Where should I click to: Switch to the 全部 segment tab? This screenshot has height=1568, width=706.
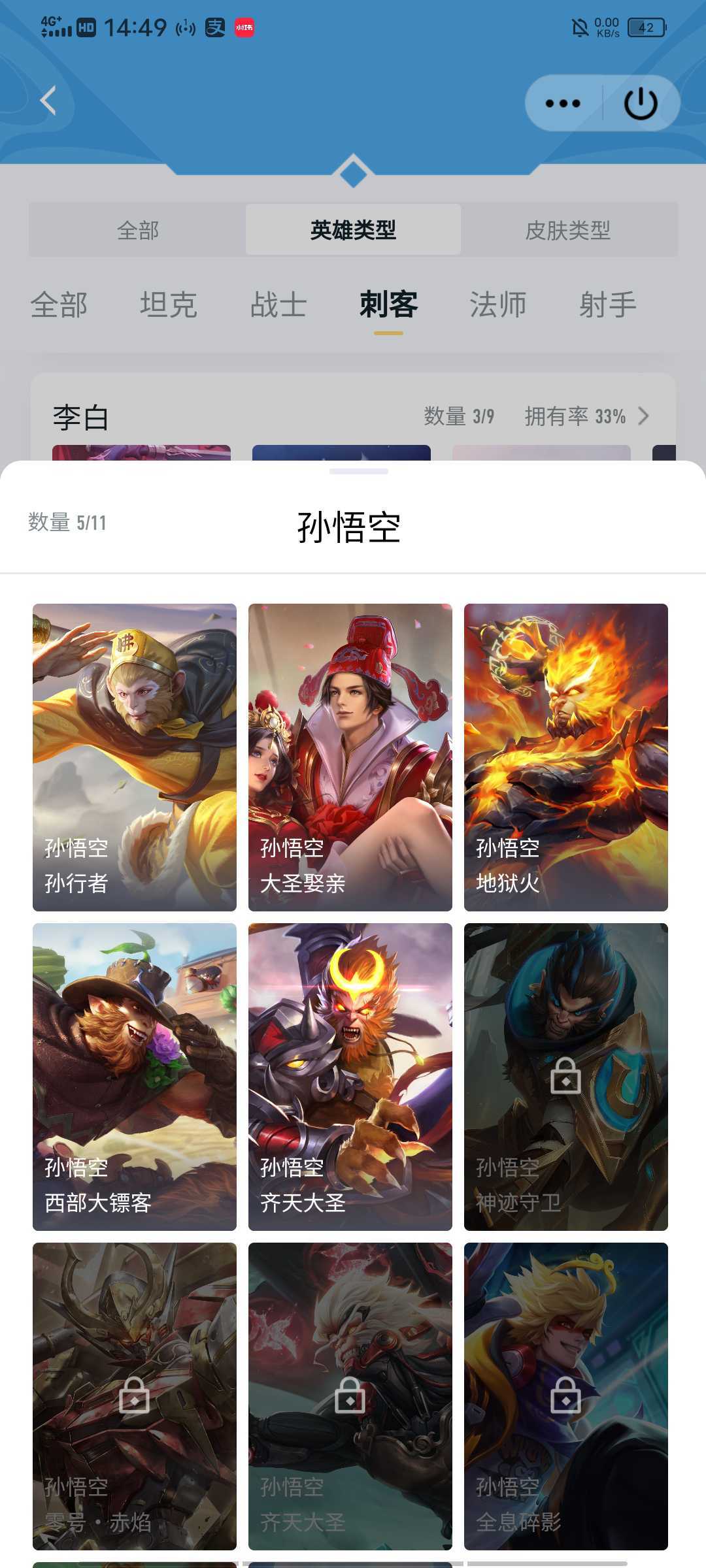137,230
